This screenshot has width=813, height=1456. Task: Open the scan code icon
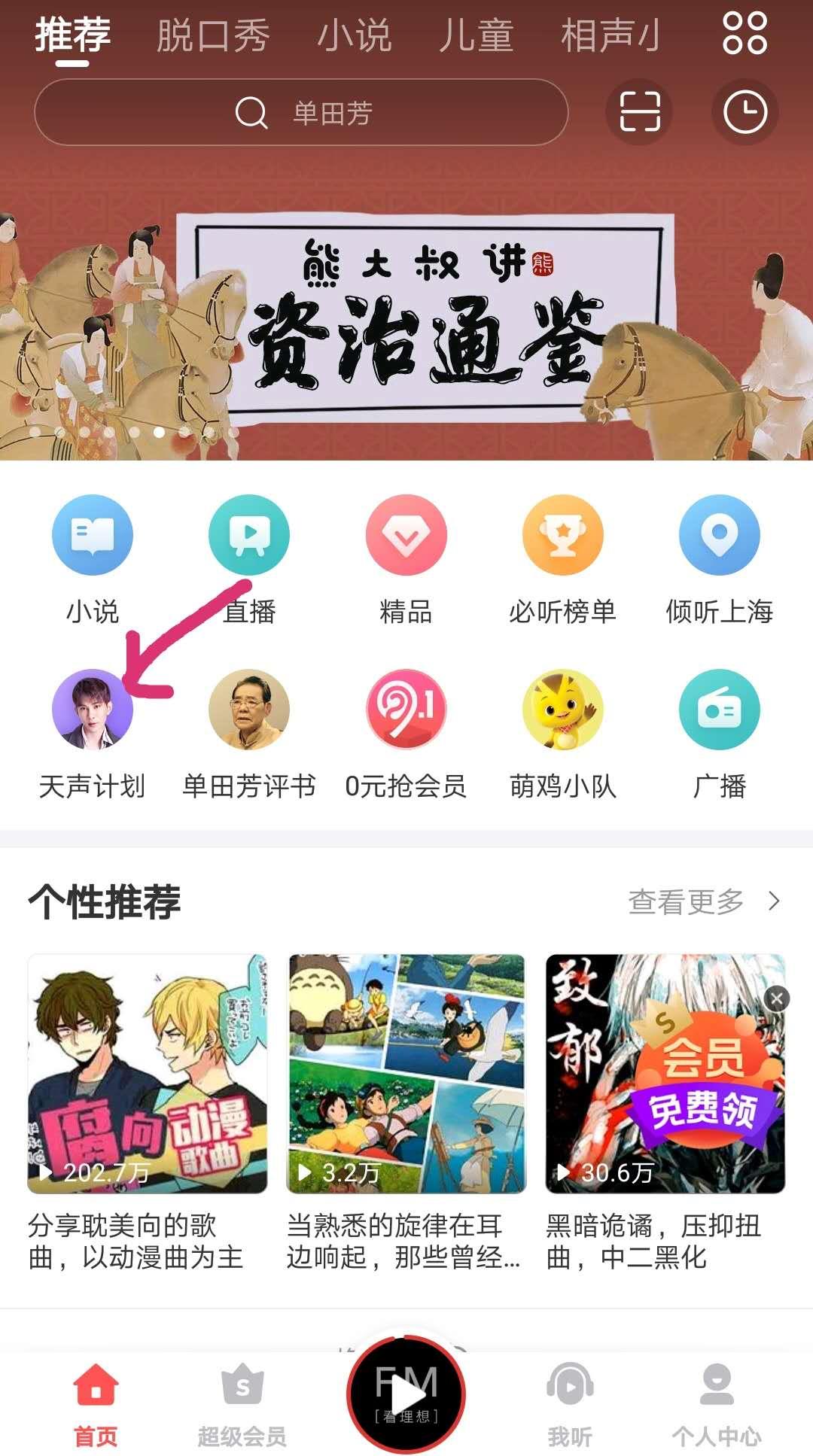[639, 113]
